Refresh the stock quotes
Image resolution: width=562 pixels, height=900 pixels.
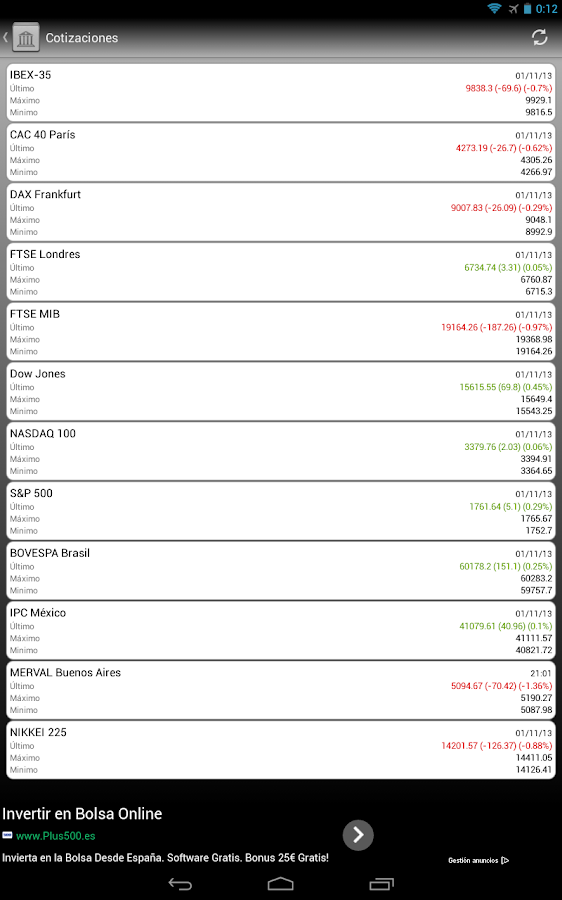point(539,37)
